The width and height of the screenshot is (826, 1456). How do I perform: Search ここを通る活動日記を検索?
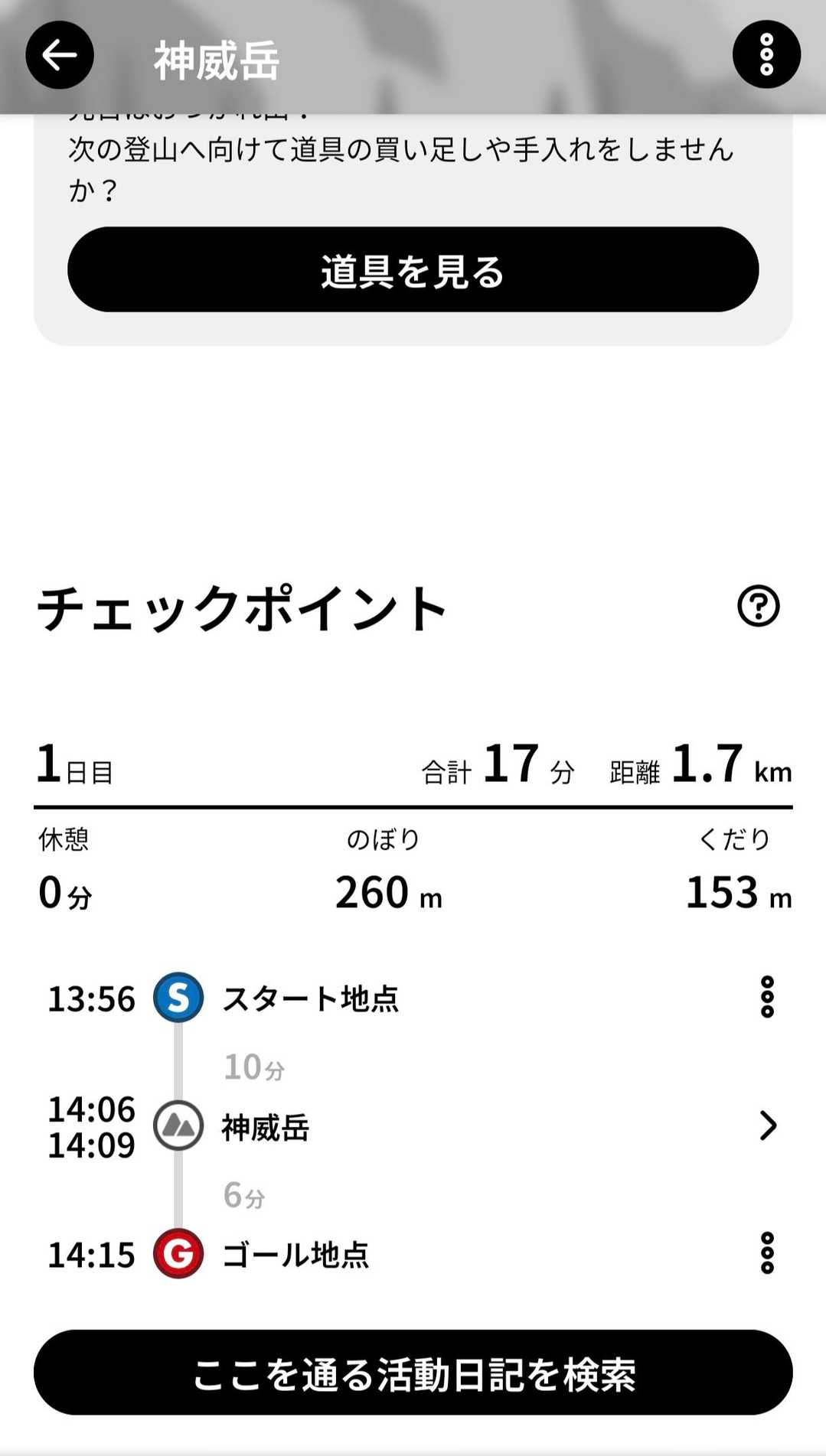[413, 1373]
